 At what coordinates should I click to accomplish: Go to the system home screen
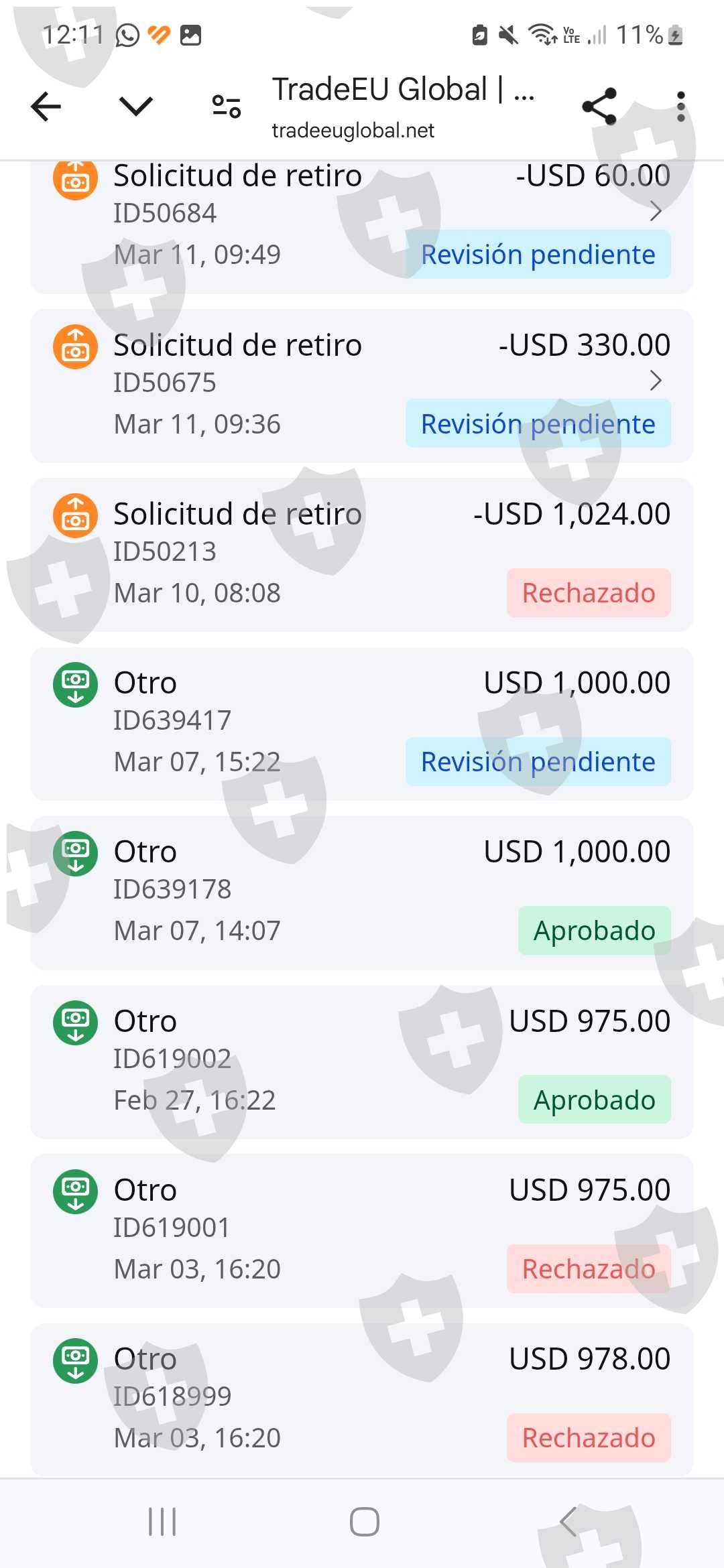[364, 1522]
